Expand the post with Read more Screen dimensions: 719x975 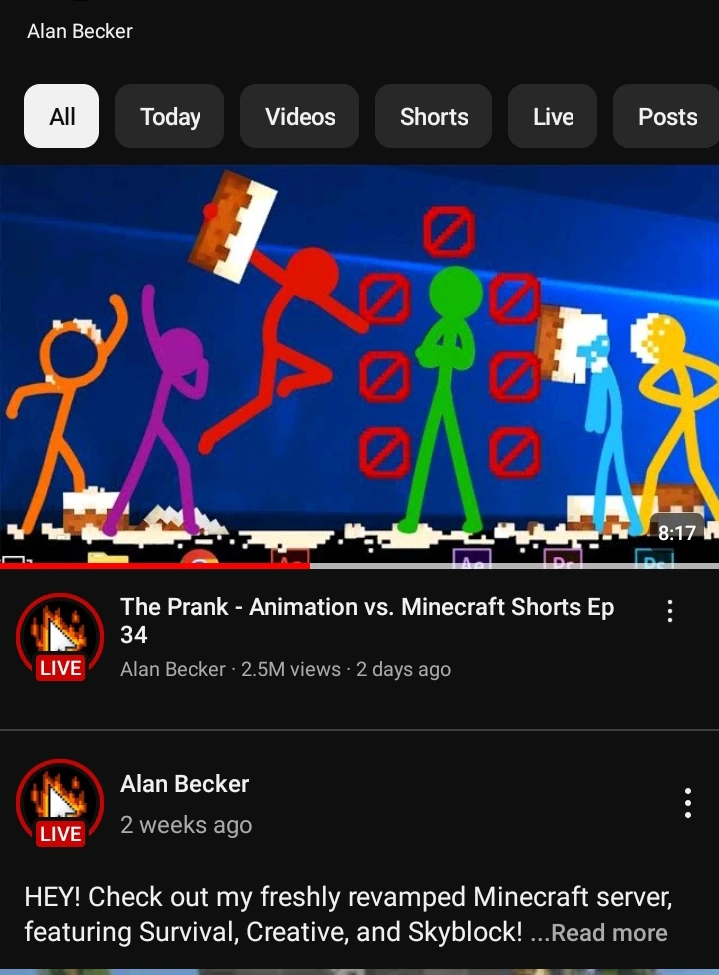(x=609, y=933)
